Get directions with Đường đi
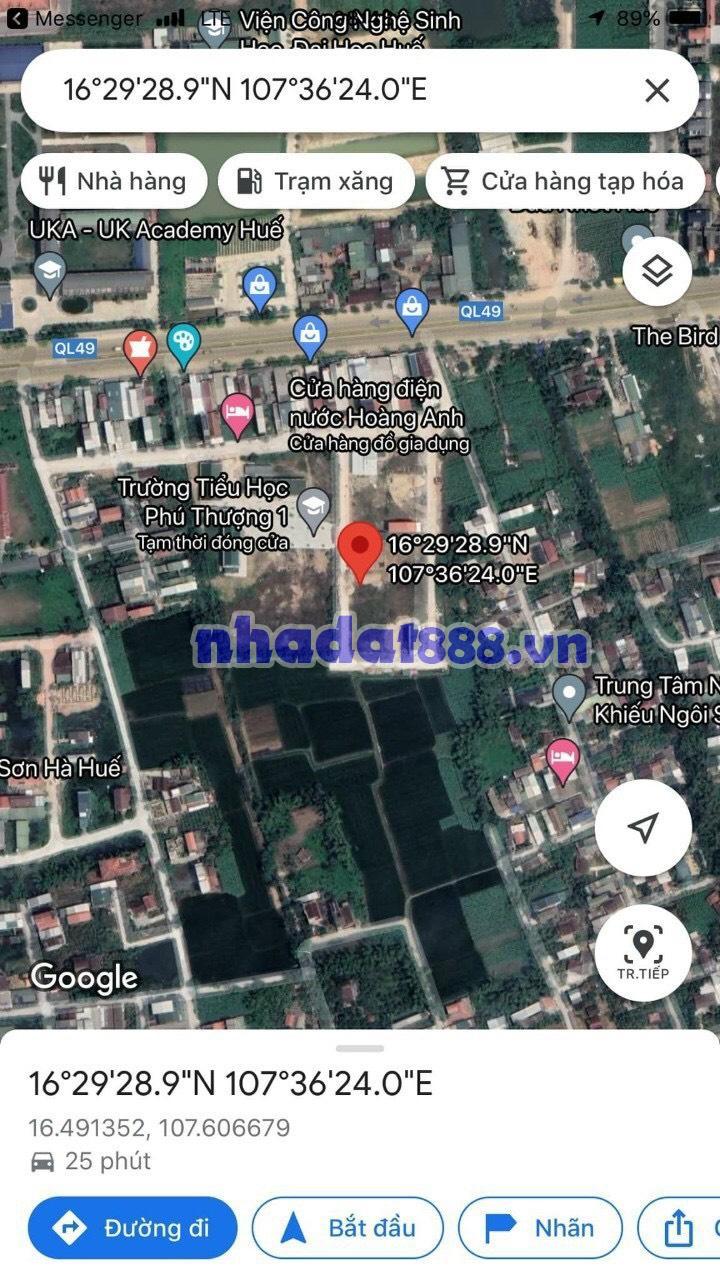This screenshot has height=1280, width=720. pyautogui.click(x=132, y=1228)
